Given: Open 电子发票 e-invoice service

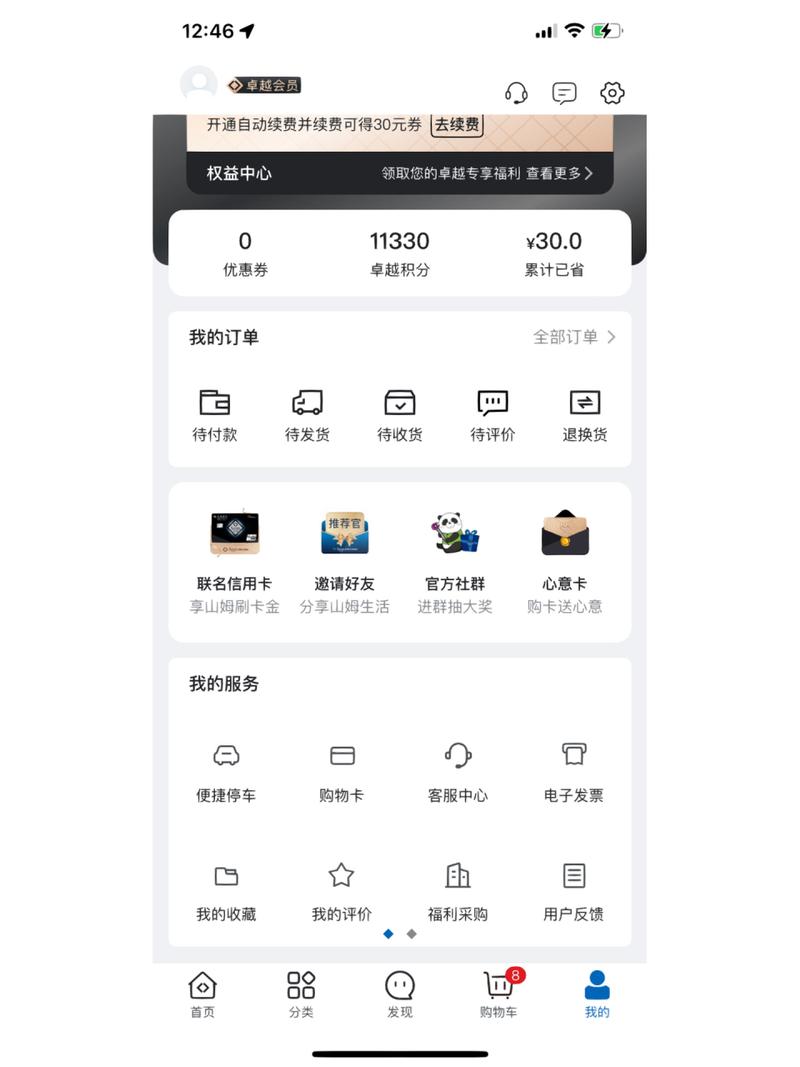Looking at the screenshot, I should (x=574, y=772).
